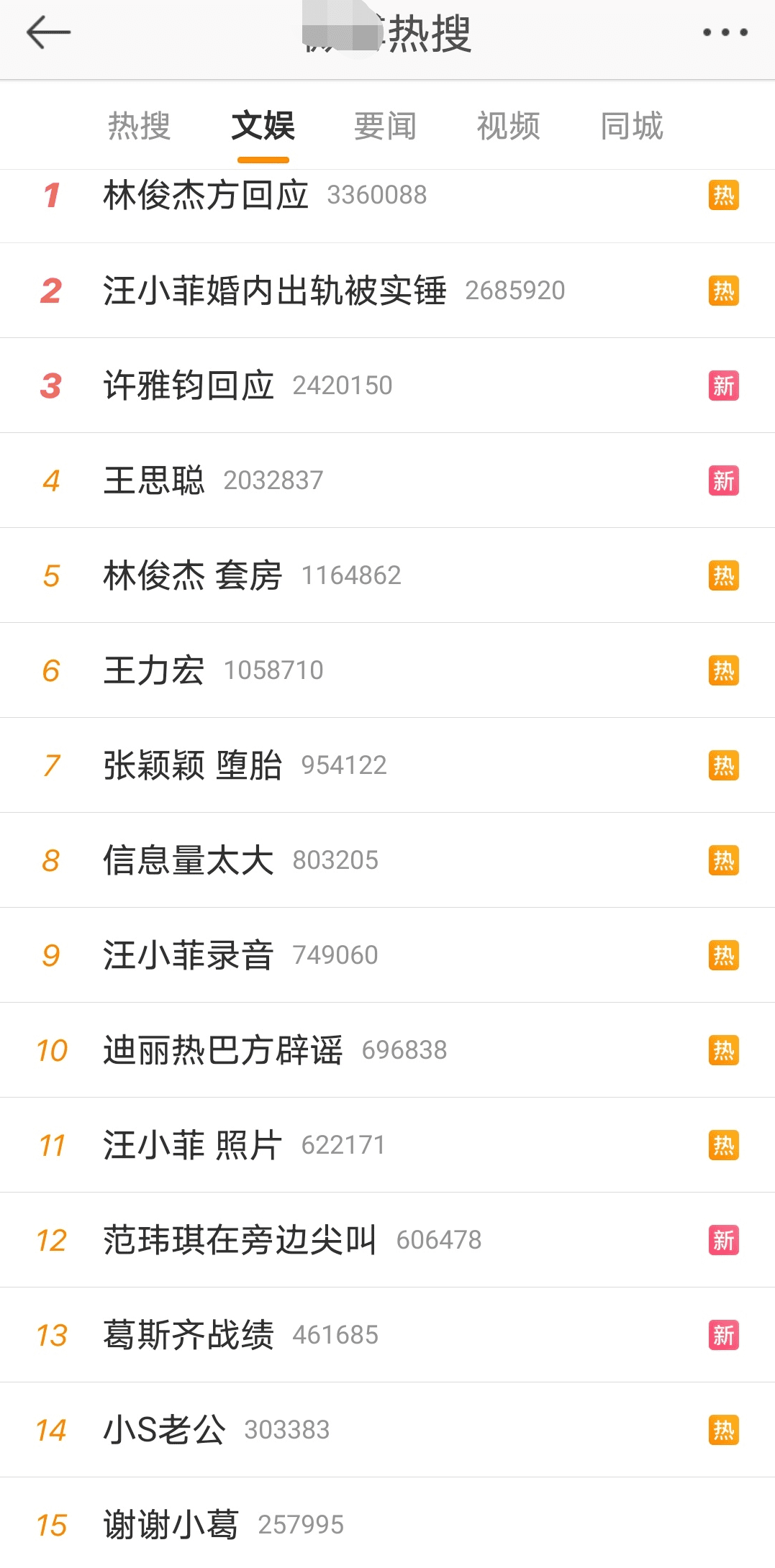Open the topic 谢谢小葛

[x=171, y=1525]
